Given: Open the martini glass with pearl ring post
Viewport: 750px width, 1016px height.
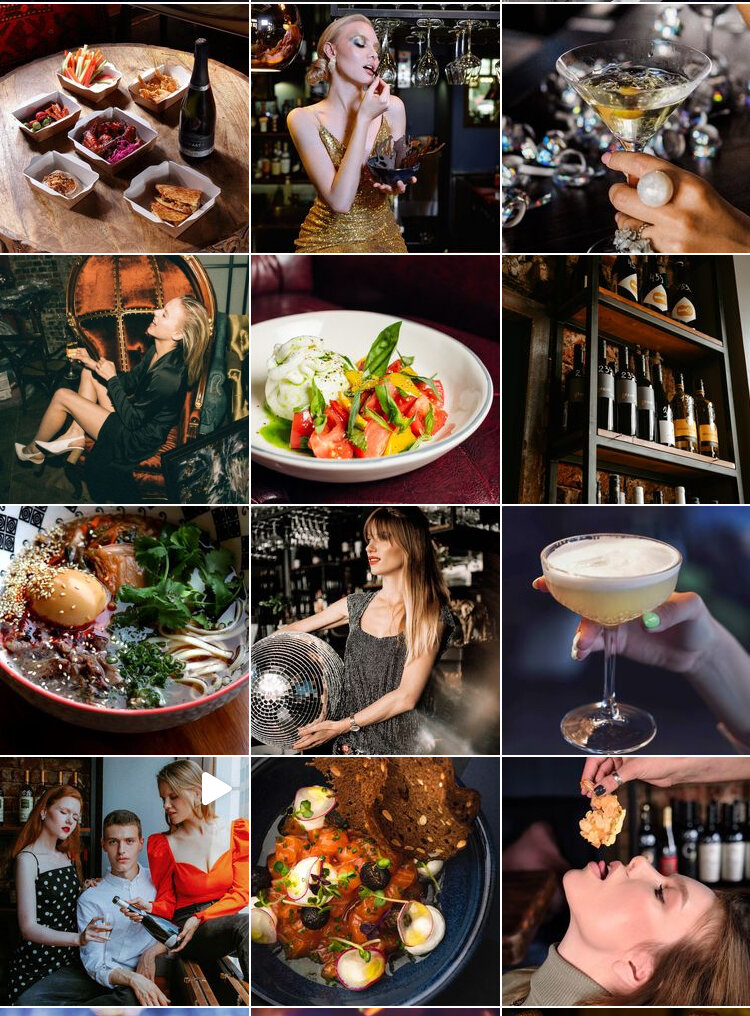Looking at the screenshot, I should click(x=626, y=128).
